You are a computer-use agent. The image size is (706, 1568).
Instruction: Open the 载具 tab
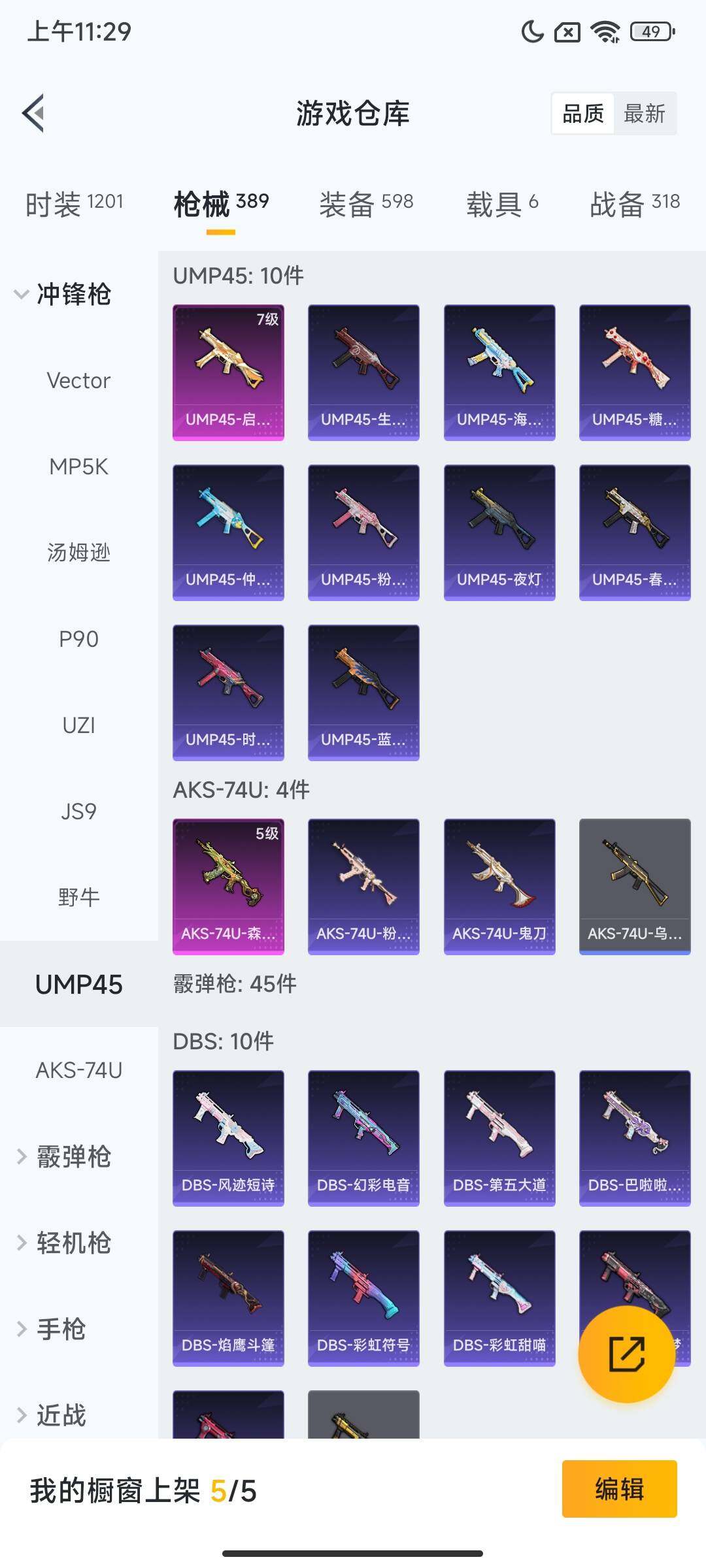point(501,203)
